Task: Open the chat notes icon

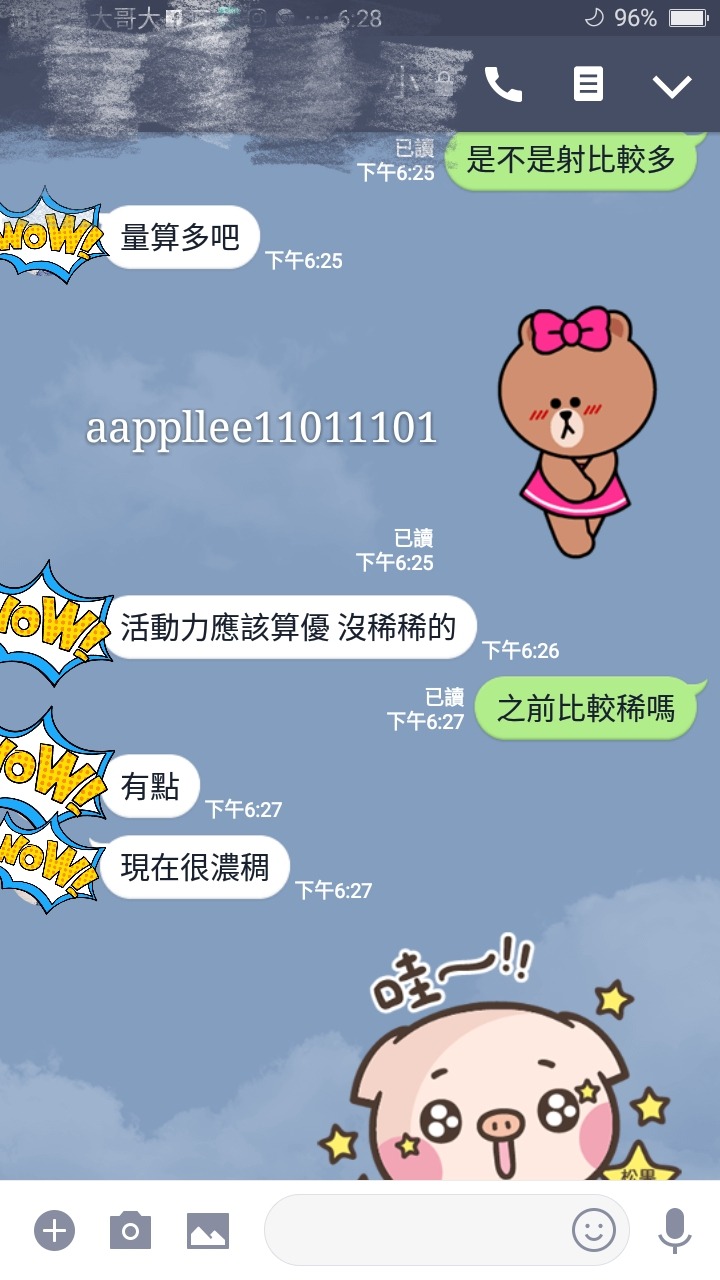Action: coord(588,85)
